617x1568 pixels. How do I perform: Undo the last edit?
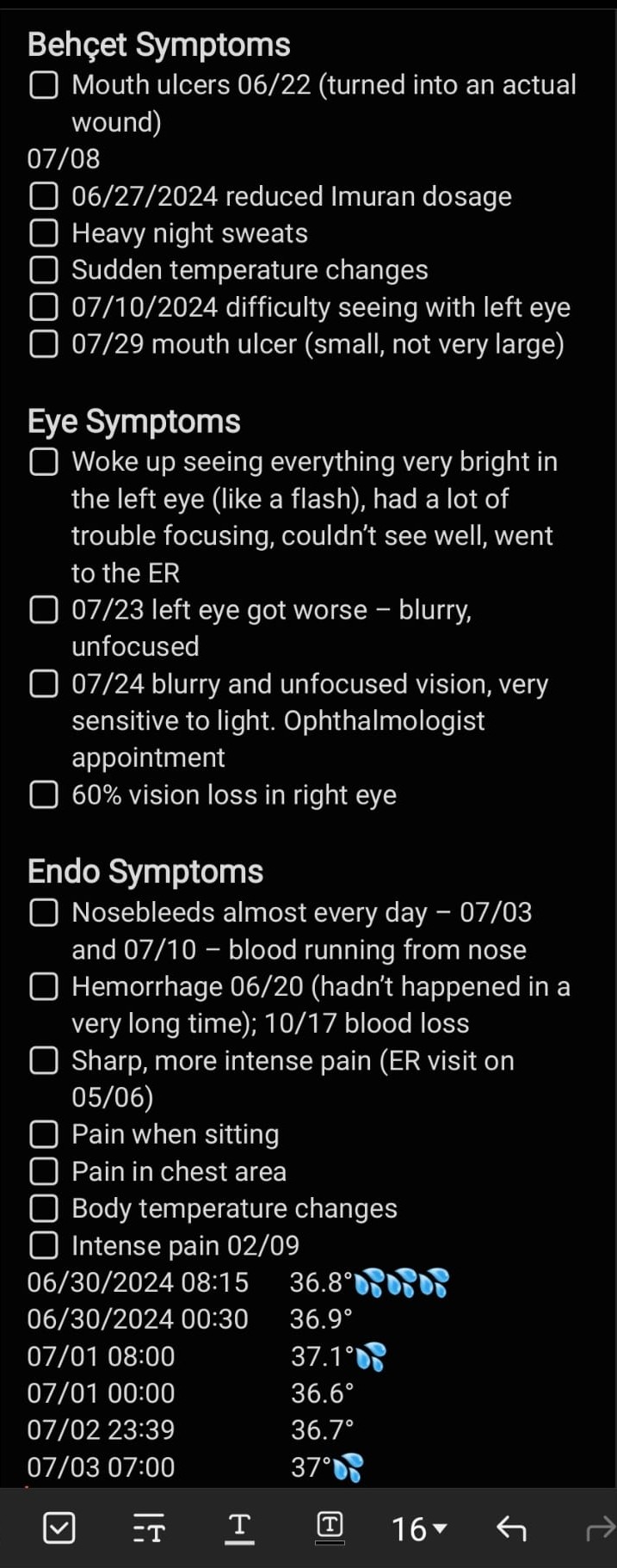pyautogui.click(x=511, y=1528)
